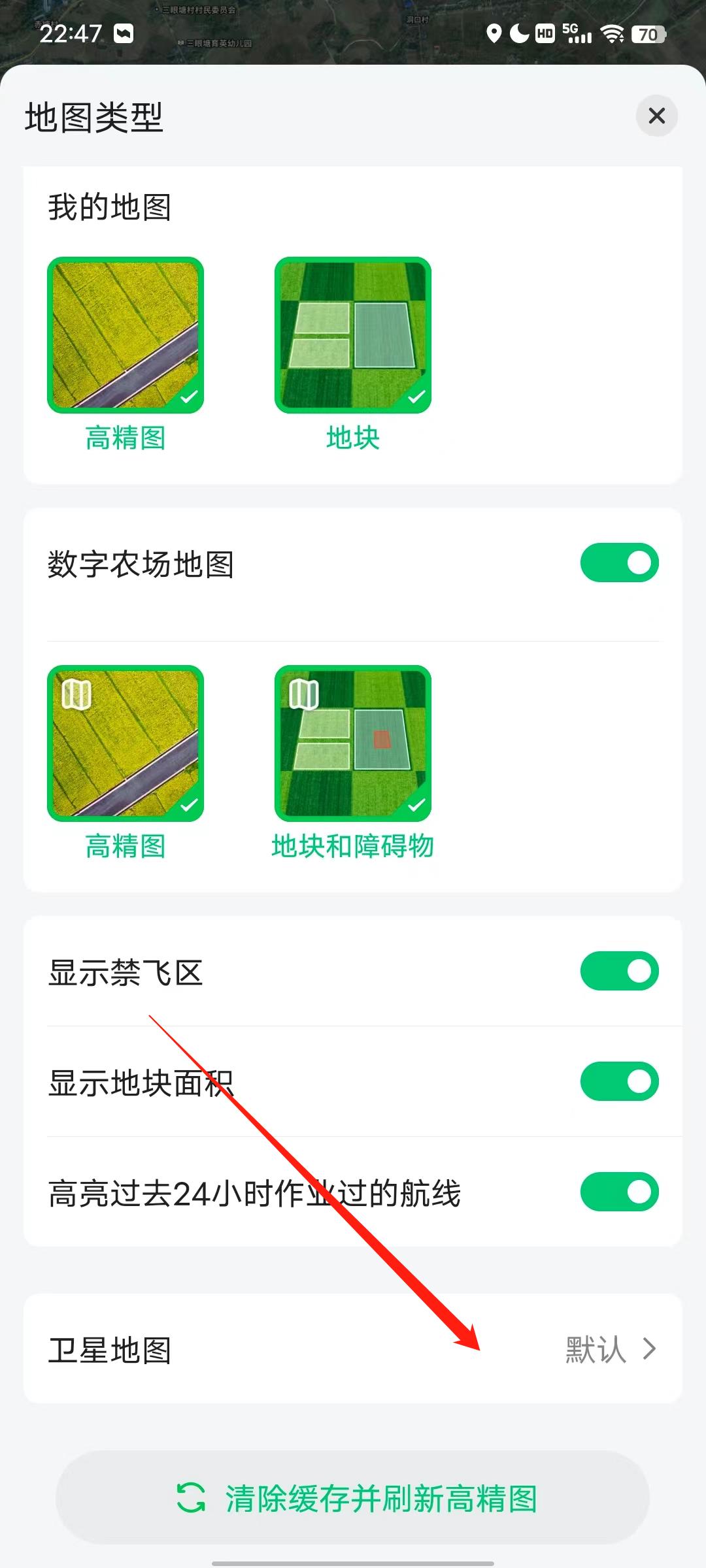This screenshot has width=706, height=1568.
Task: Select the 地块和障碍物 layer
Action: tap(353, 743)
